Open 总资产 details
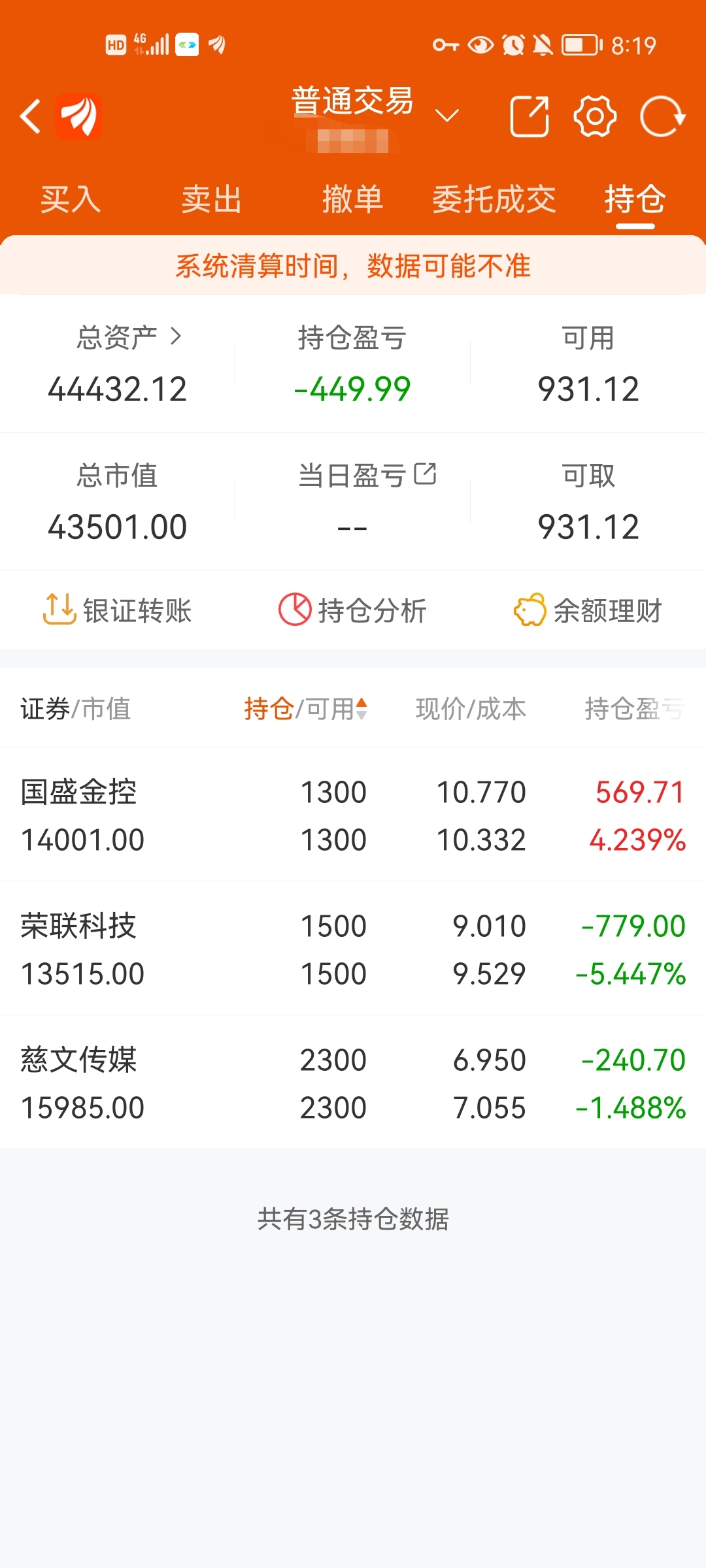The image size is (706, 1568). click(x=129, y=338)
